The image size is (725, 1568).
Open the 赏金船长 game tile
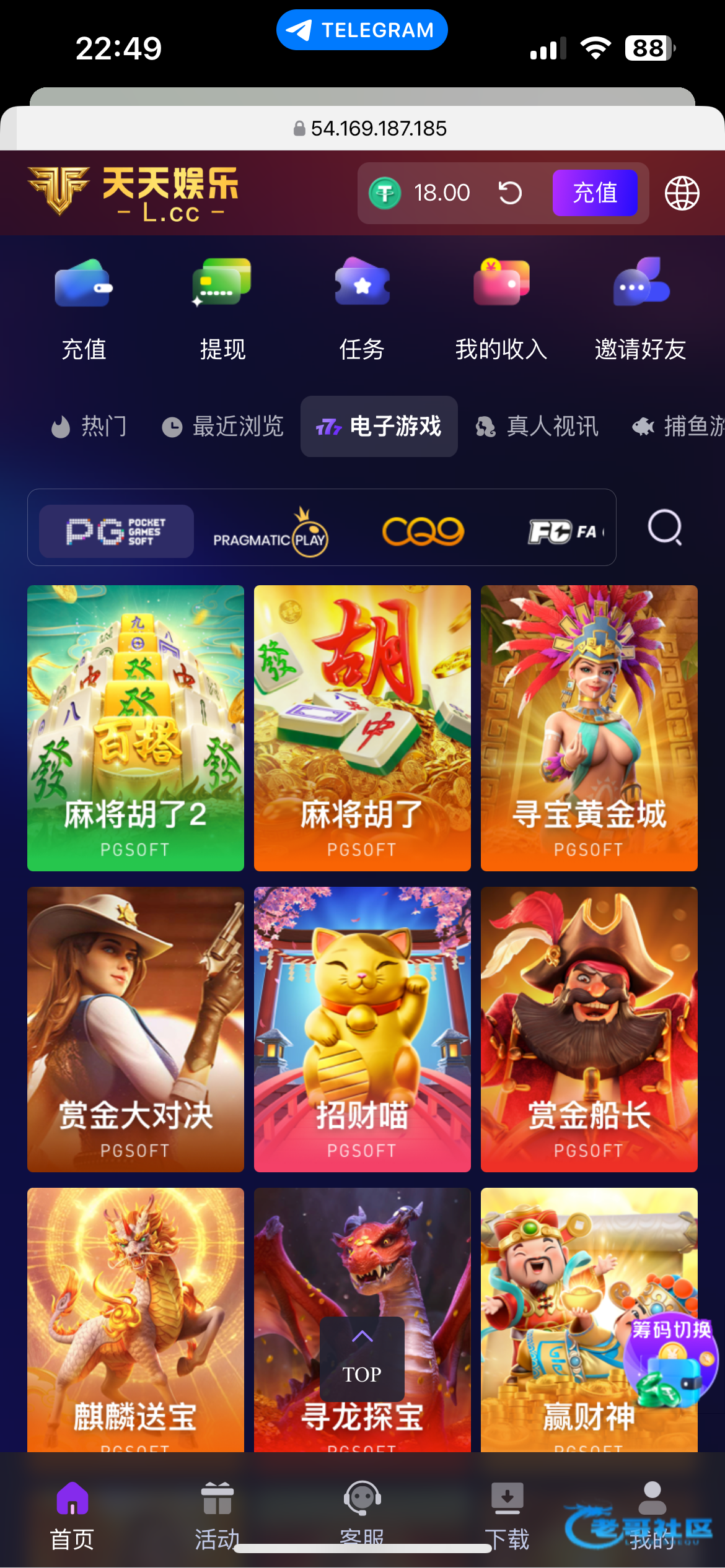(x=589, y=1029)
